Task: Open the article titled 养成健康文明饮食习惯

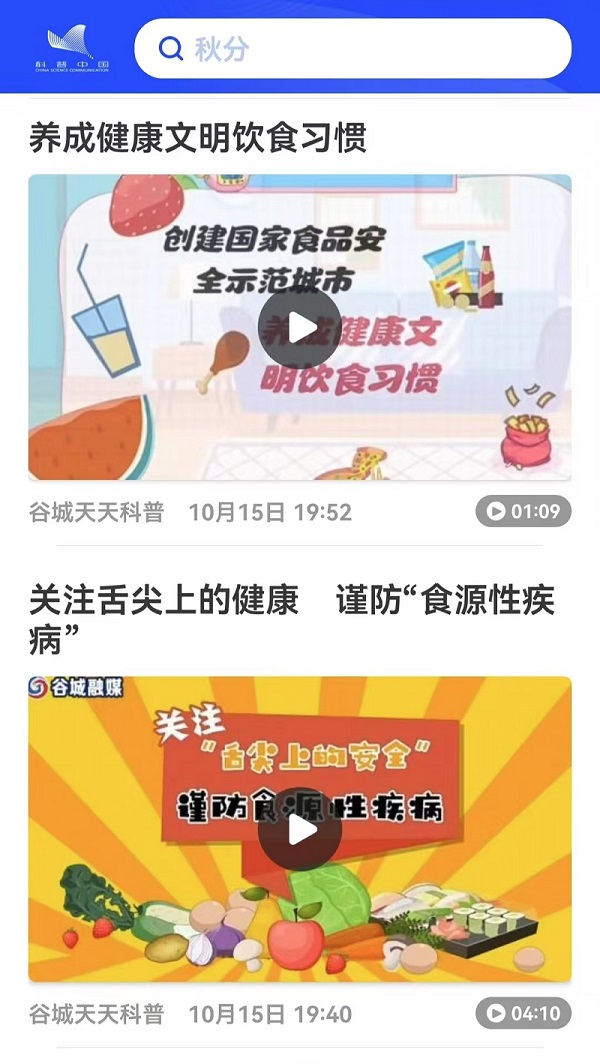Action: 198,138
